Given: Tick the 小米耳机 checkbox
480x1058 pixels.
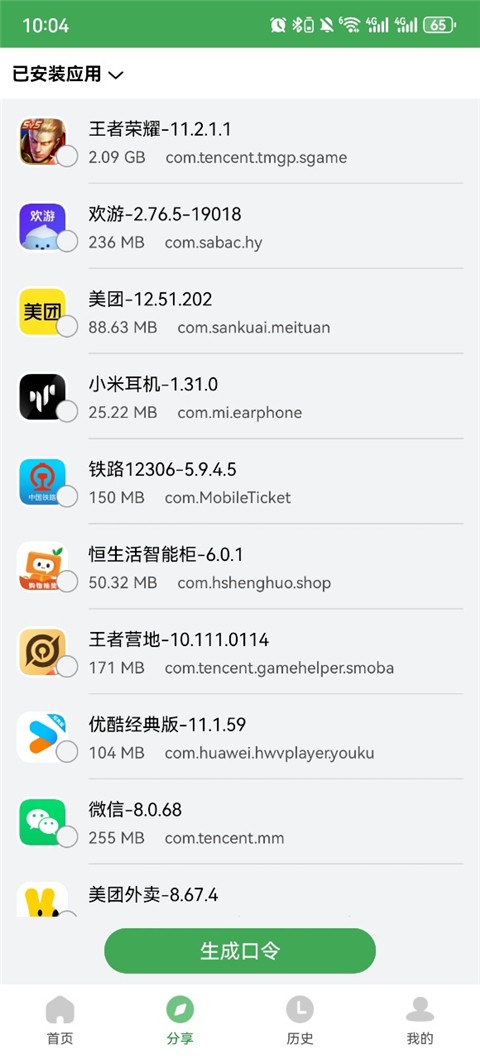Looking at the screenshot, I should 67,411.
